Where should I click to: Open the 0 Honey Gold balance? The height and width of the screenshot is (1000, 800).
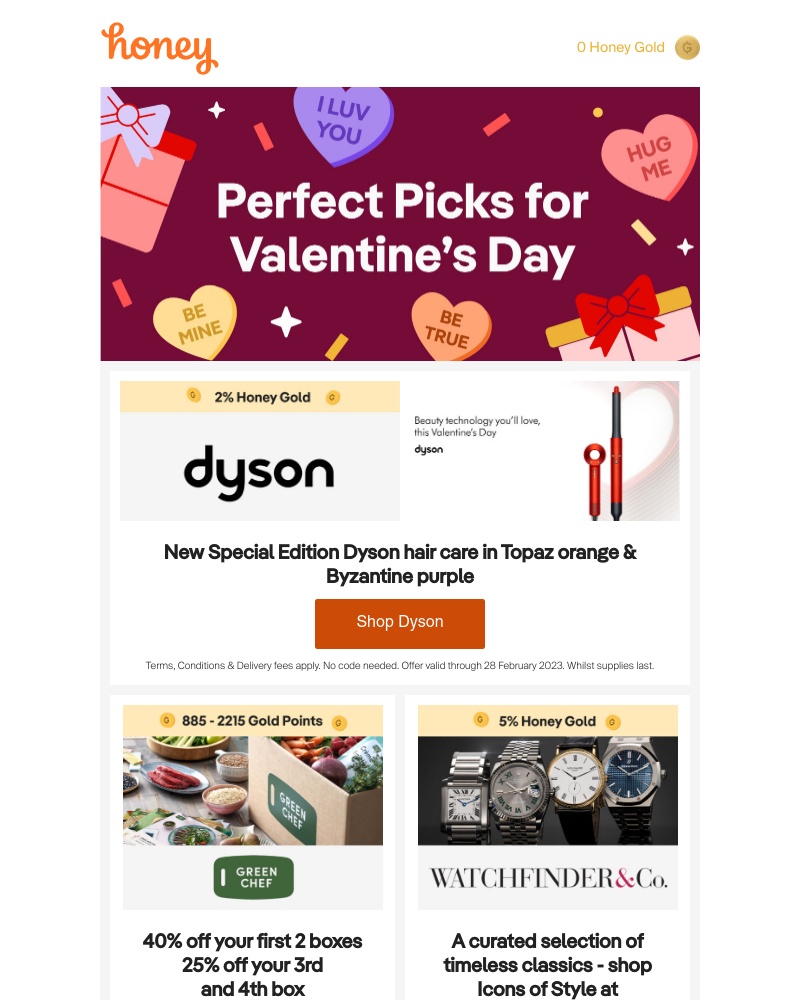[x=620, y=47]
